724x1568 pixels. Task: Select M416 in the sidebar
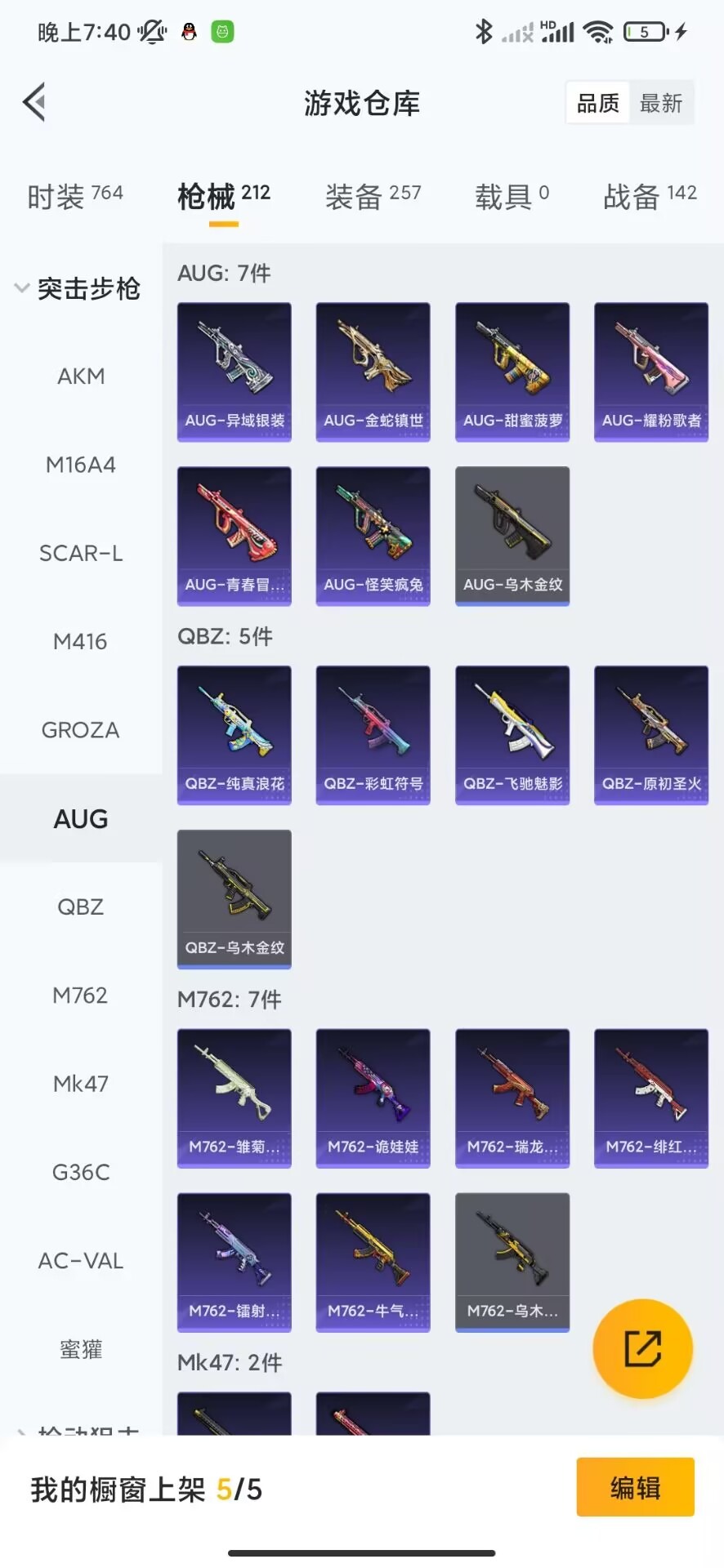(x=81, y=642)
